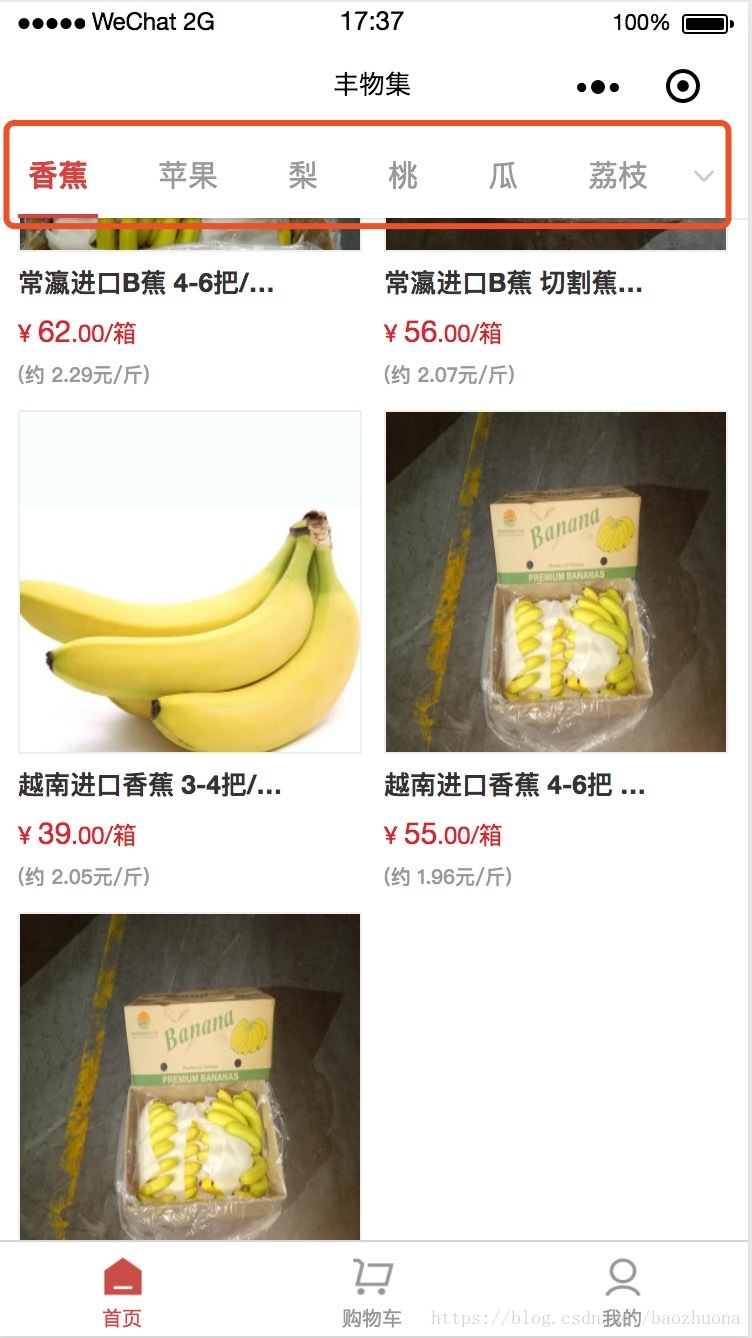This screenshot has height=1338, width=752.
Task: Open 常瀛进口B蕉 切割蕉 product priced ¥56
Action: tap(513, 285)
